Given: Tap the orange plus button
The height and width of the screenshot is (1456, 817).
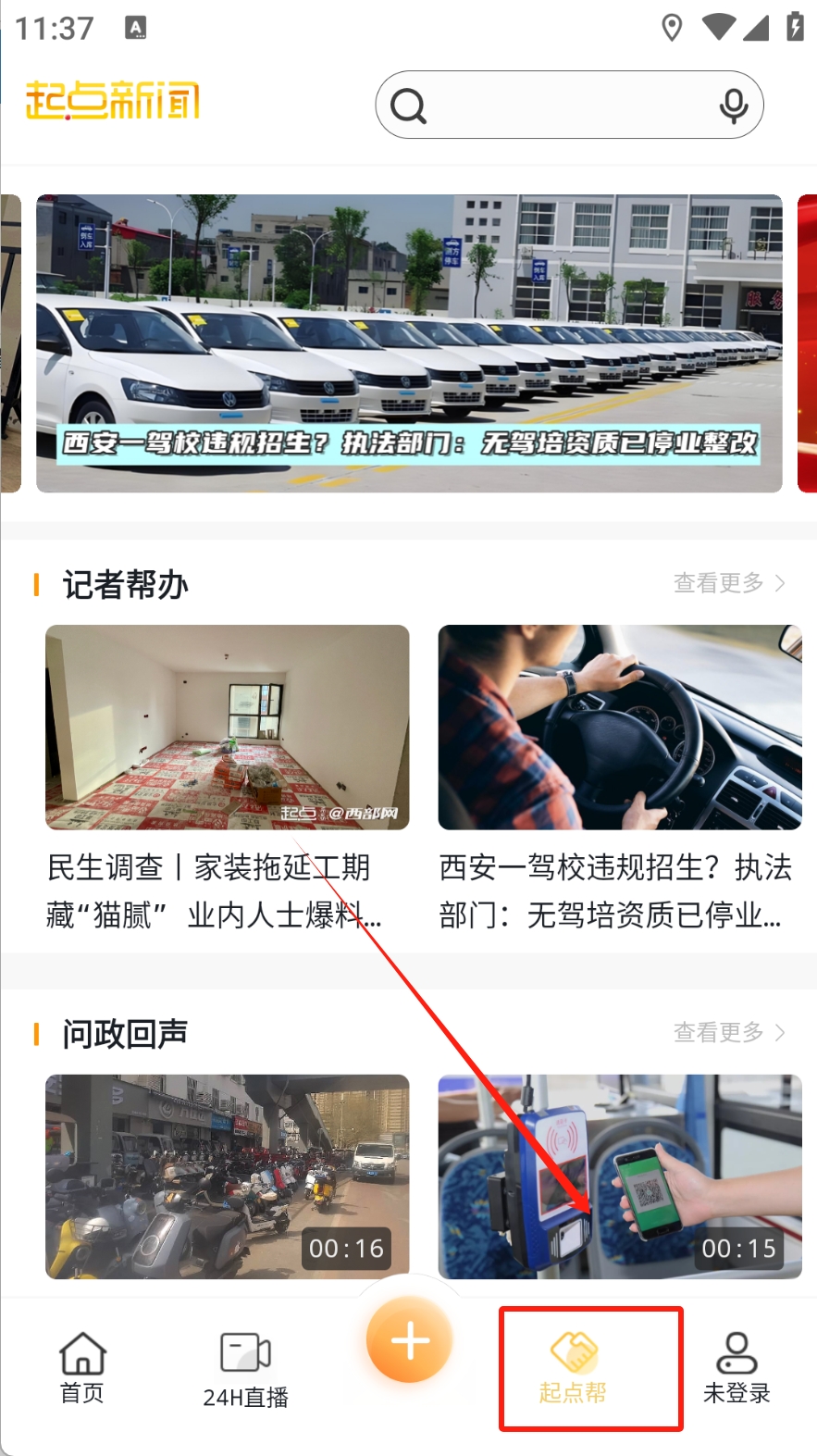Looking at the screenshot, I should coord(409,1340).
